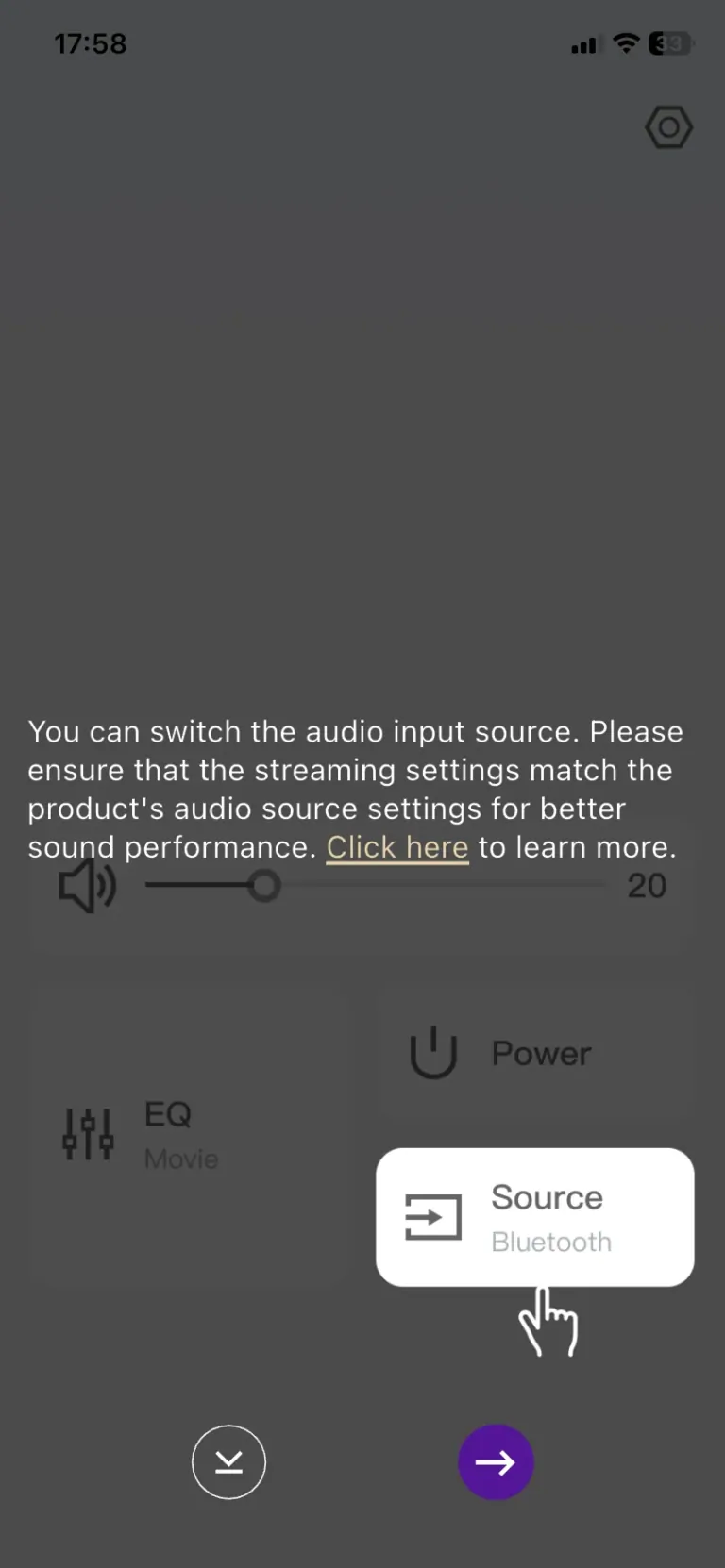Viewport: 725px width, 1568px height.
Task: Open the EQ Movie card
Action: [189, 1134]
